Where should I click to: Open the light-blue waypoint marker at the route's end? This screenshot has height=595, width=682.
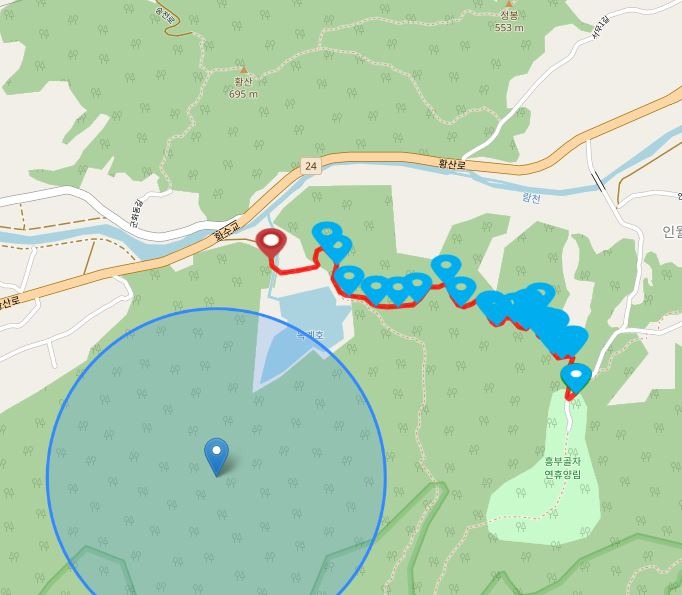[575, 377]
